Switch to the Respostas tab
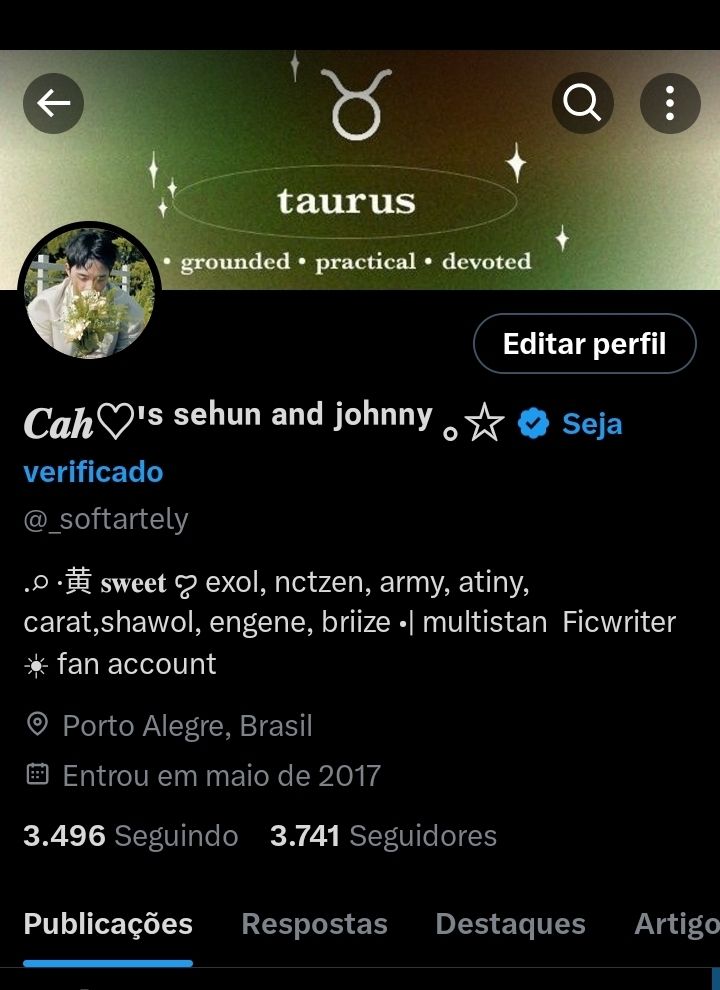 point(314,924)
